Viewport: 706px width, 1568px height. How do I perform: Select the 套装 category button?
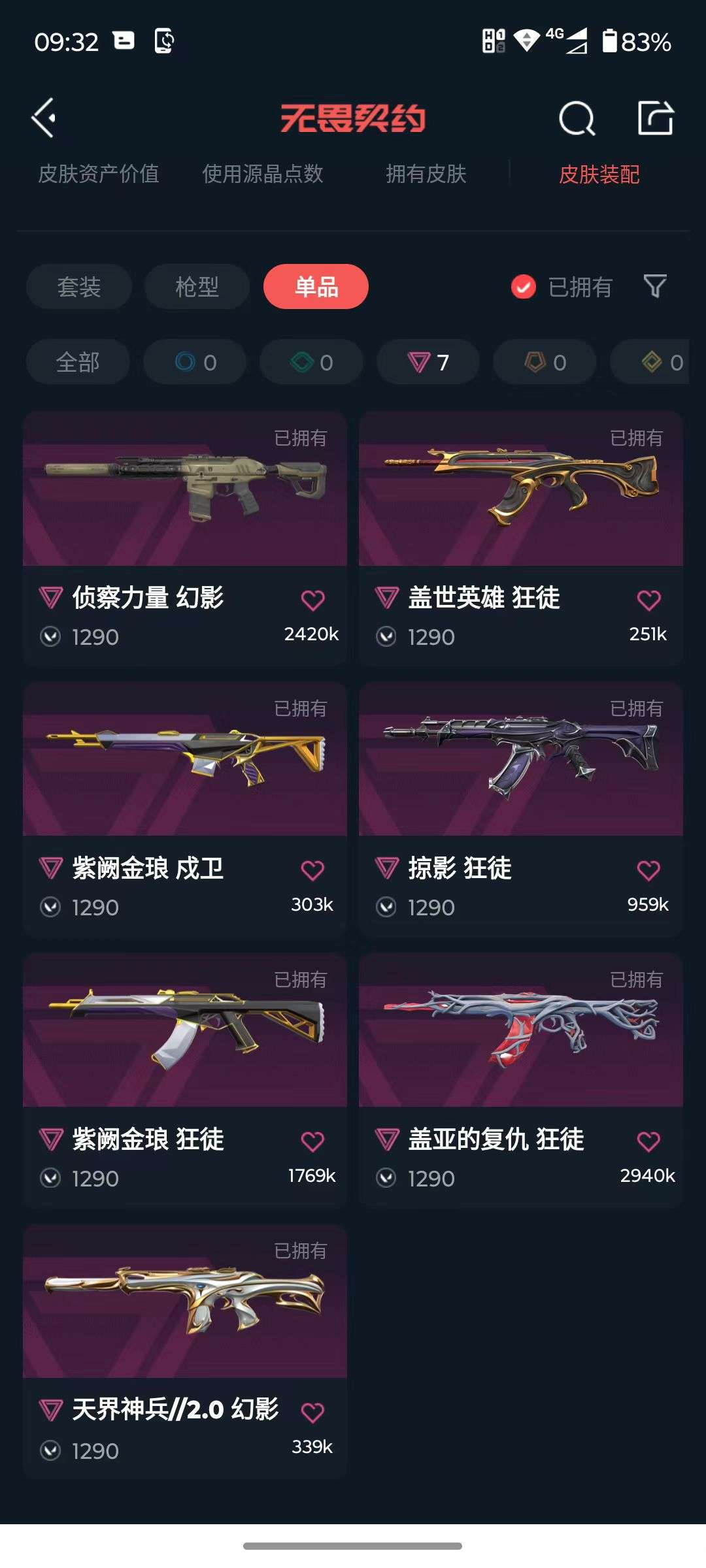(78, 287)
